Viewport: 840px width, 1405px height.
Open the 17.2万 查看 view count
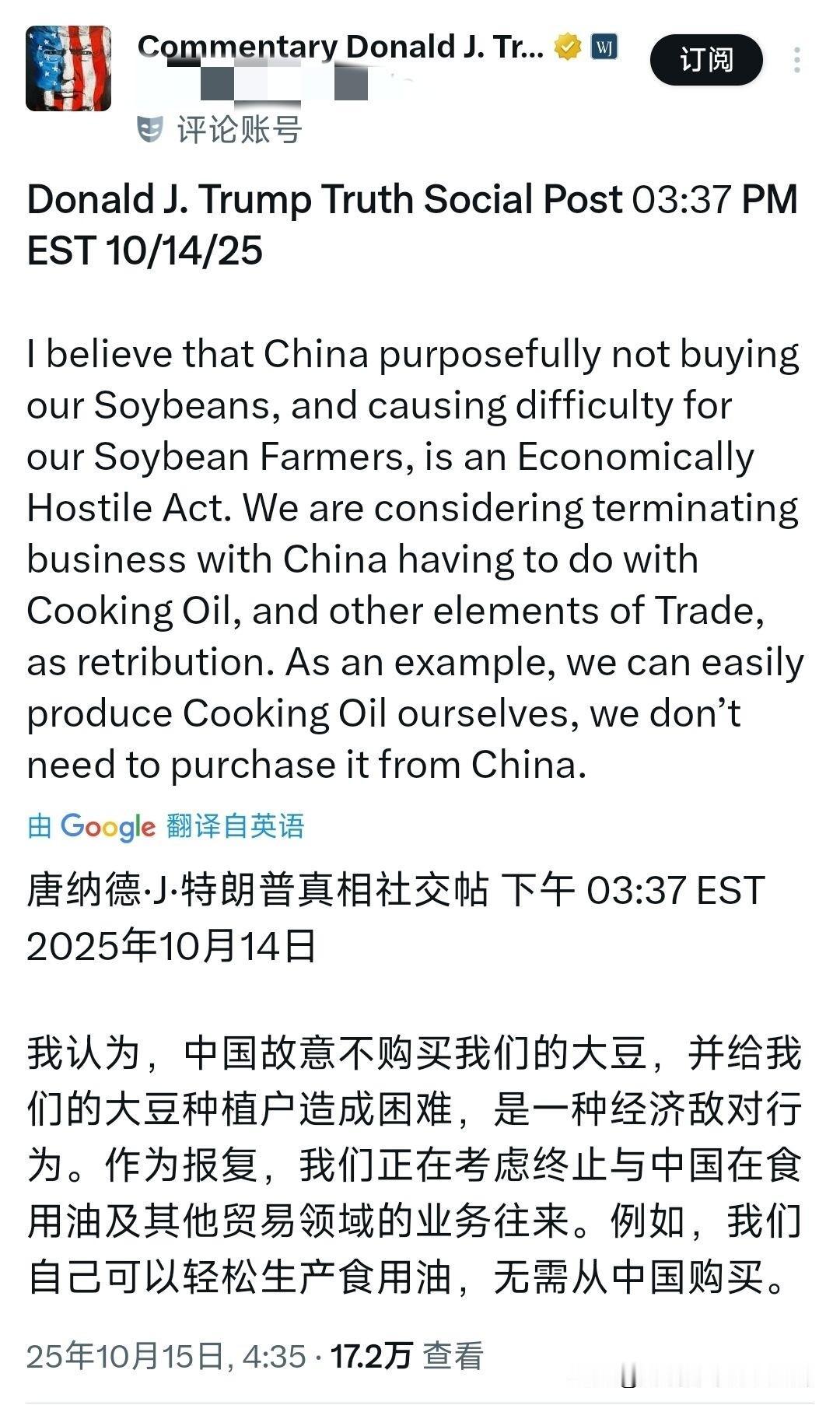406,1357
